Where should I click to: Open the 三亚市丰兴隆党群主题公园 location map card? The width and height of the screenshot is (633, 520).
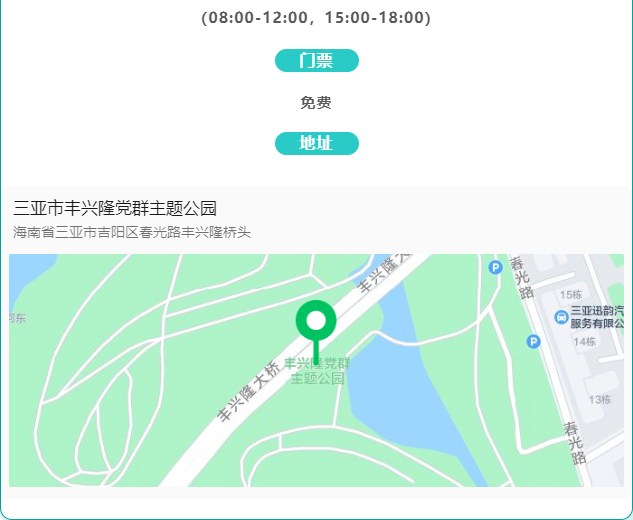tap(316, 340)
